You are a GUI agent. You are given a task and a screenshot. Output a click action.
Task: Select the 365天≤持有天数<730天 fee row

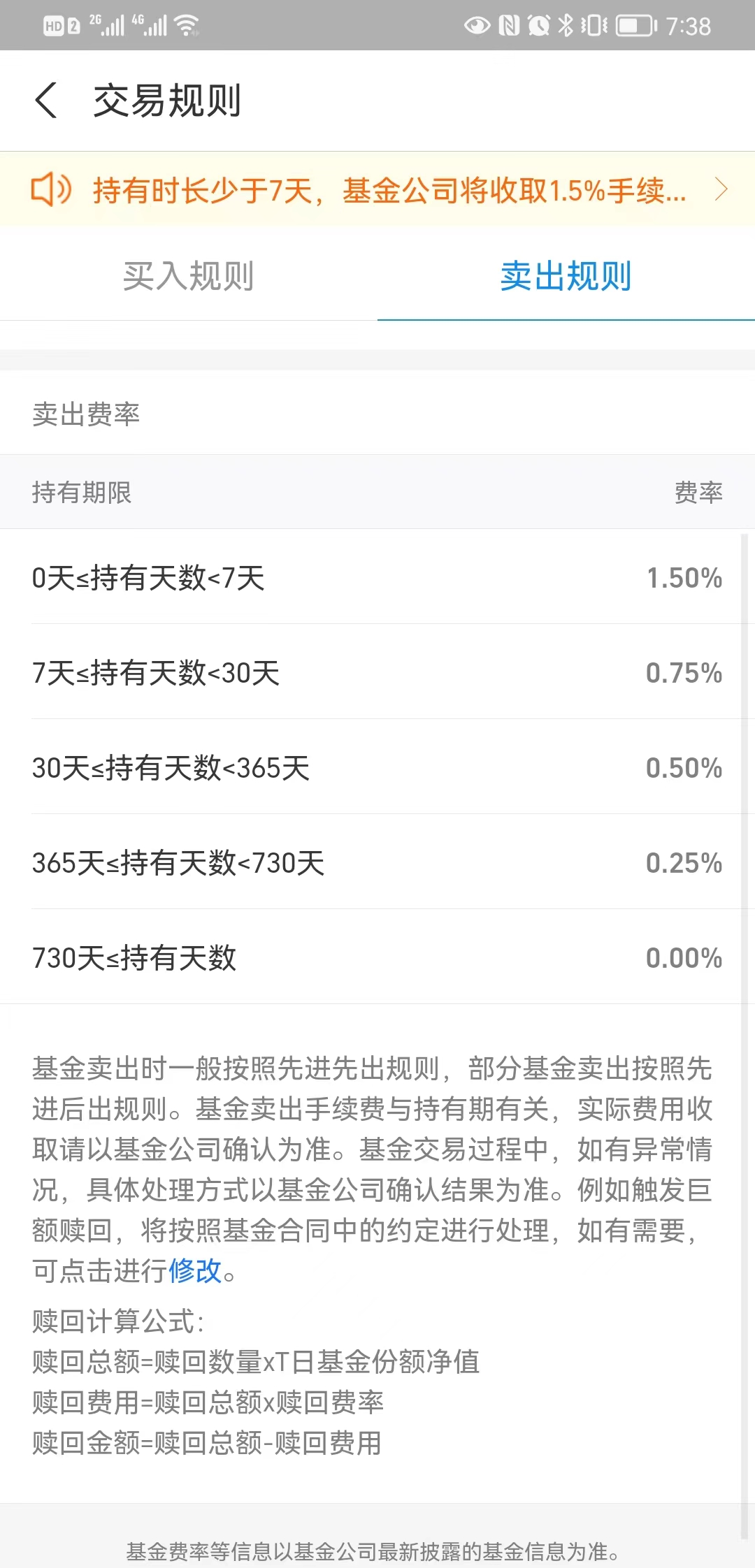click(377, 864)
